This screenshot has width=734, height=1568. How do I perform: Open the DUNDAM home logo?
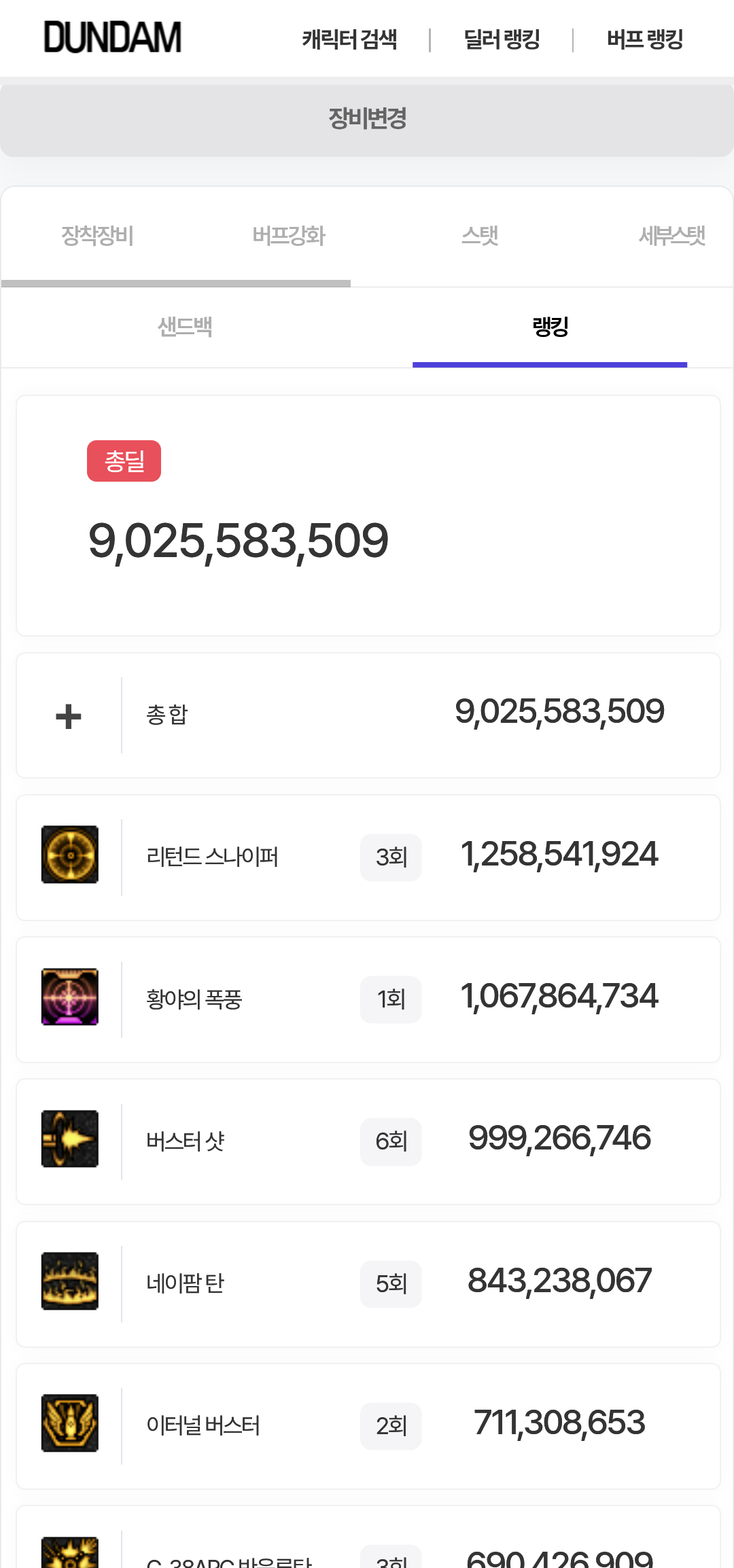[x=113, y=37]
